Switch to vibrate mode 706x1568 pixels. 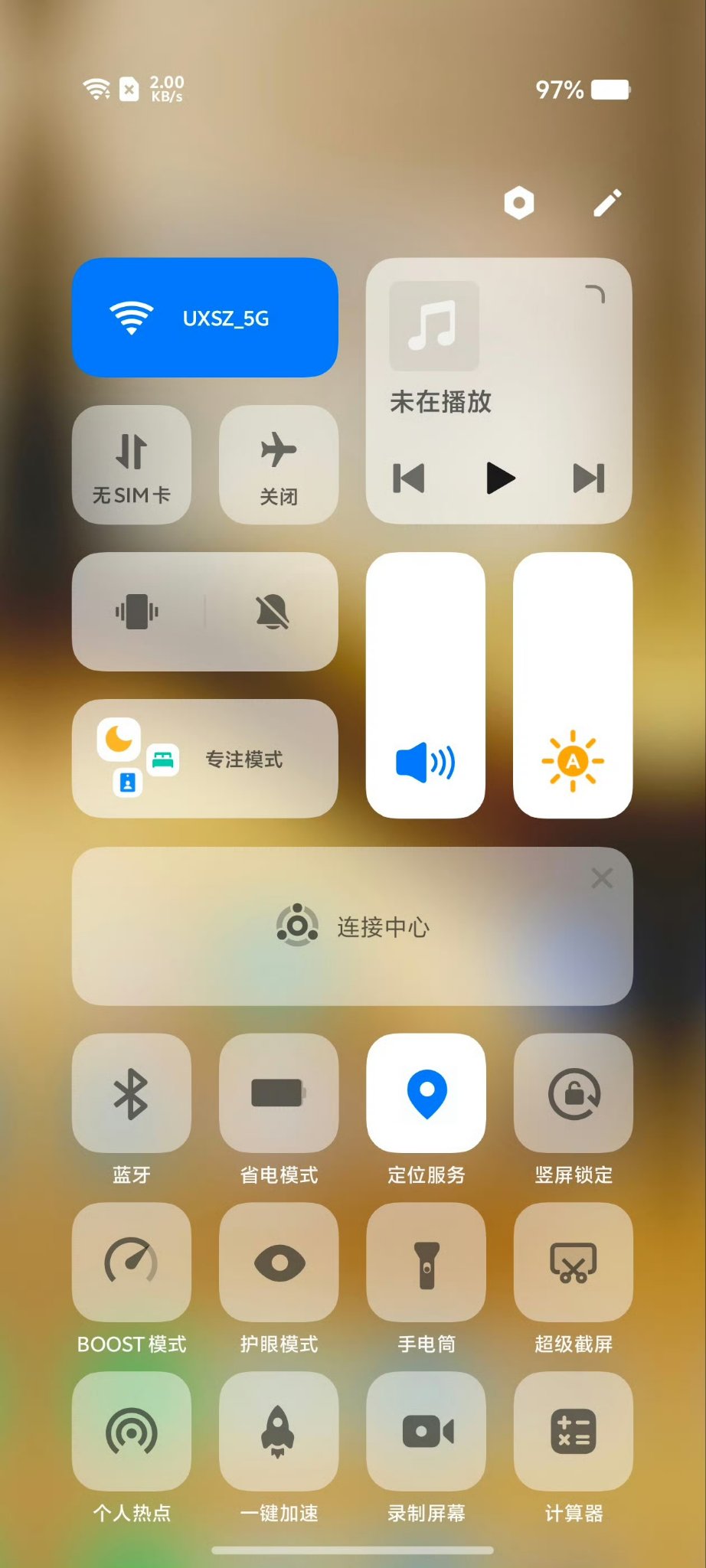[137, 612]
